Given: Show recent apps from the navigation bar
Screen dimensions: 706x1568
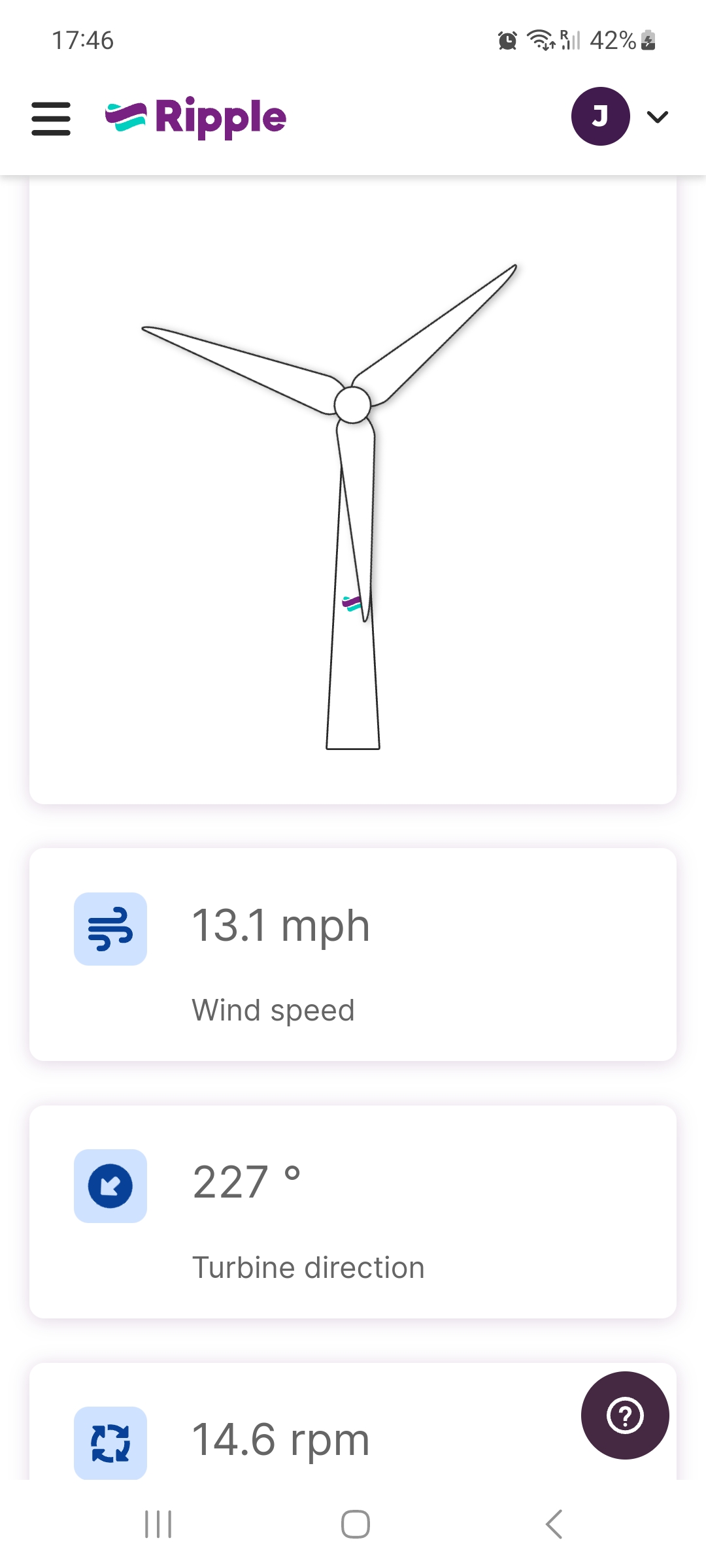Looking at the screenshot, I should pyautogui.click(x=158, y=1524).
